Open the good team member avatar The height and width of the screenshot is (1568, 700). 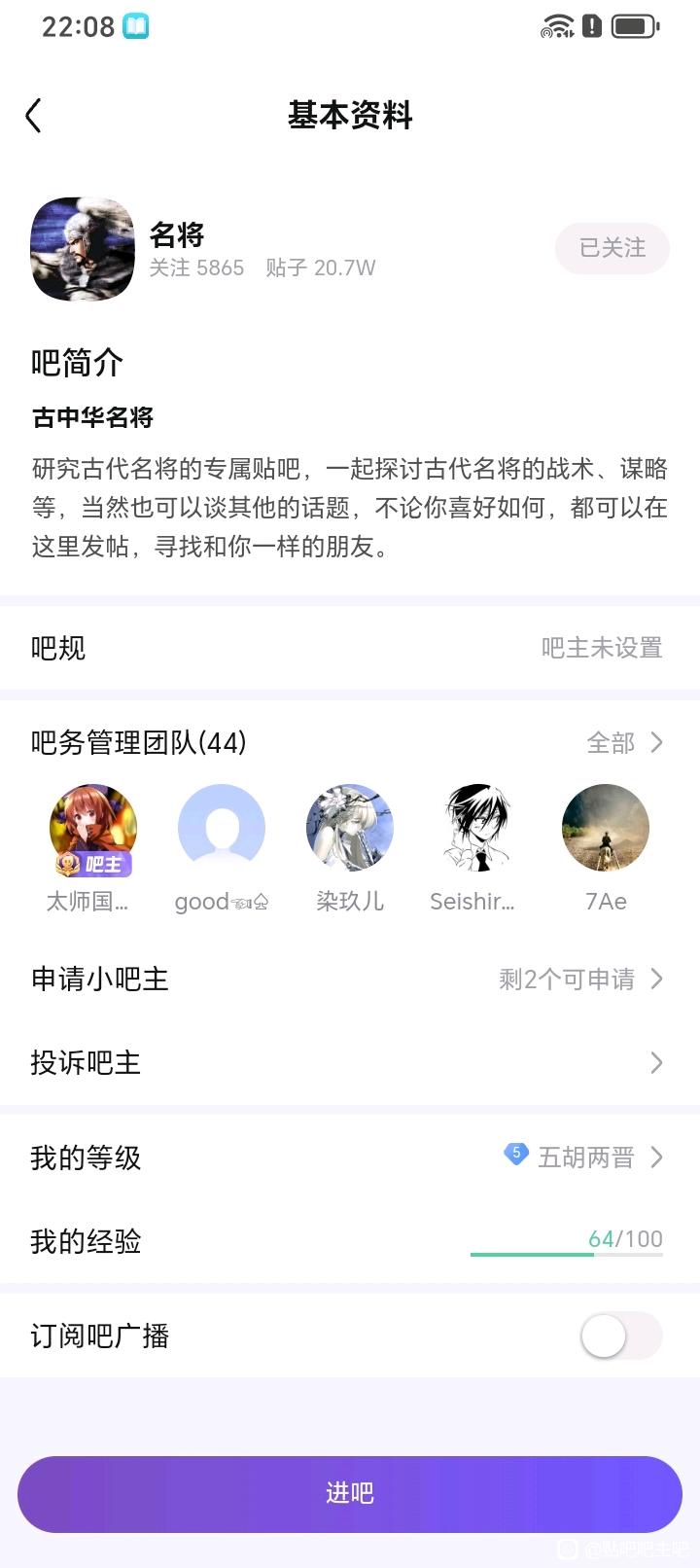222,827
